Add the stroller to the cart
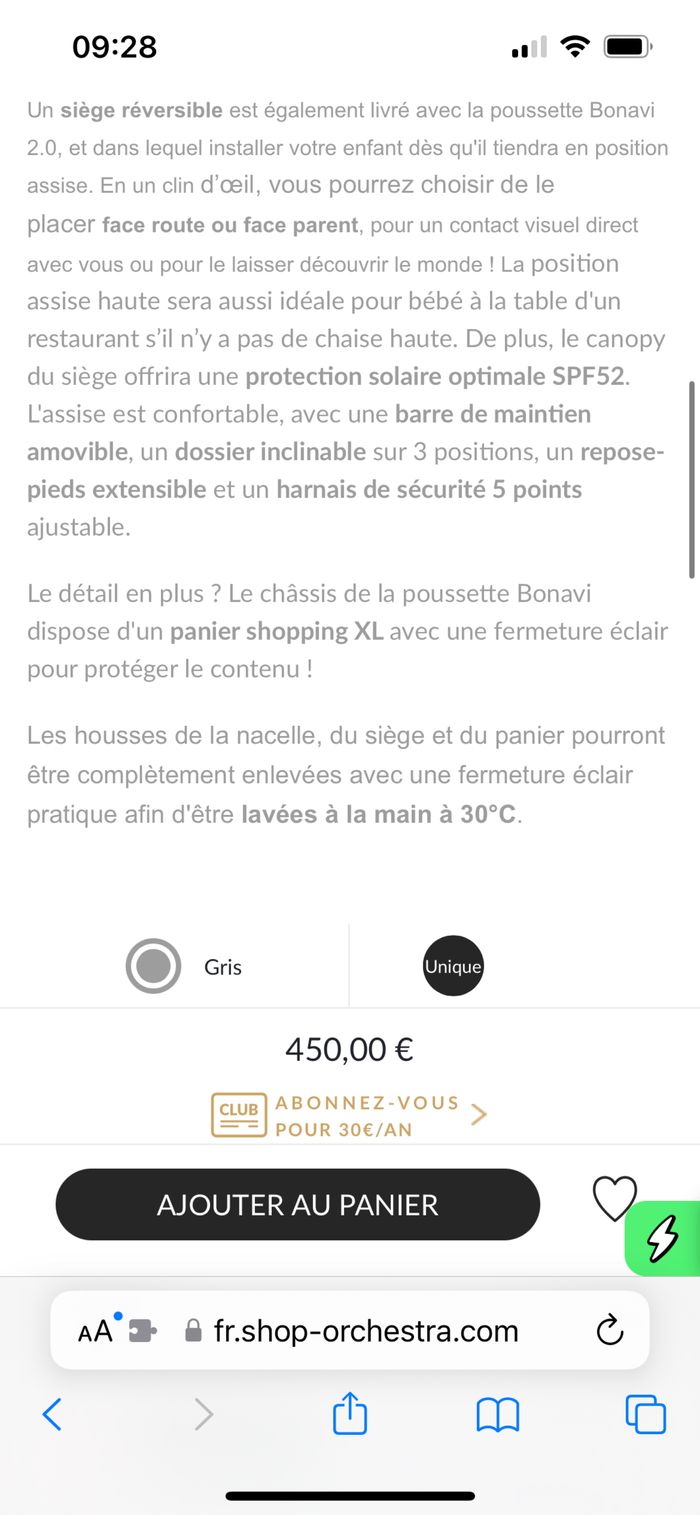 pyautogui.click(x=297, y=1204)
